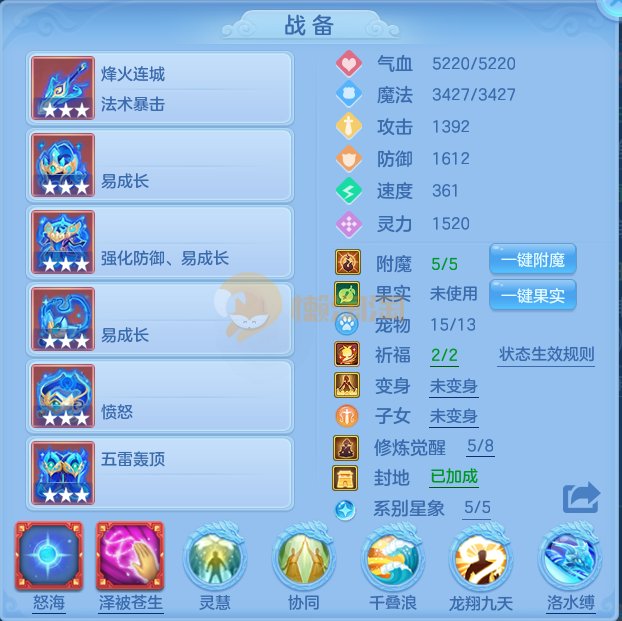Open the 子女 未变身 status link
The image size is (622, 621).
(453, 416)
